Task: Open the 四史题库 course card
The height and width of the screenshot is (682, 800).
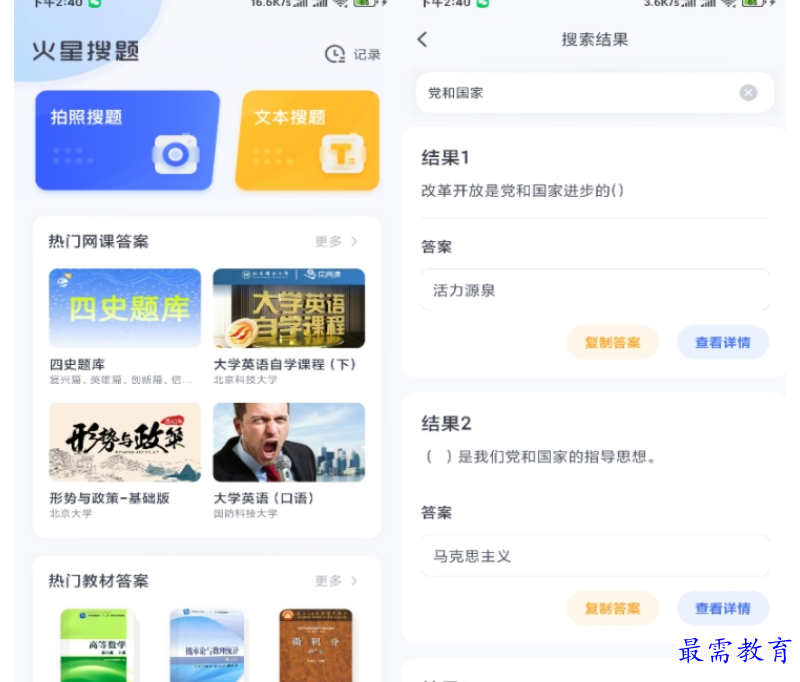Action: pyautogui.click(x=125, y=309)
